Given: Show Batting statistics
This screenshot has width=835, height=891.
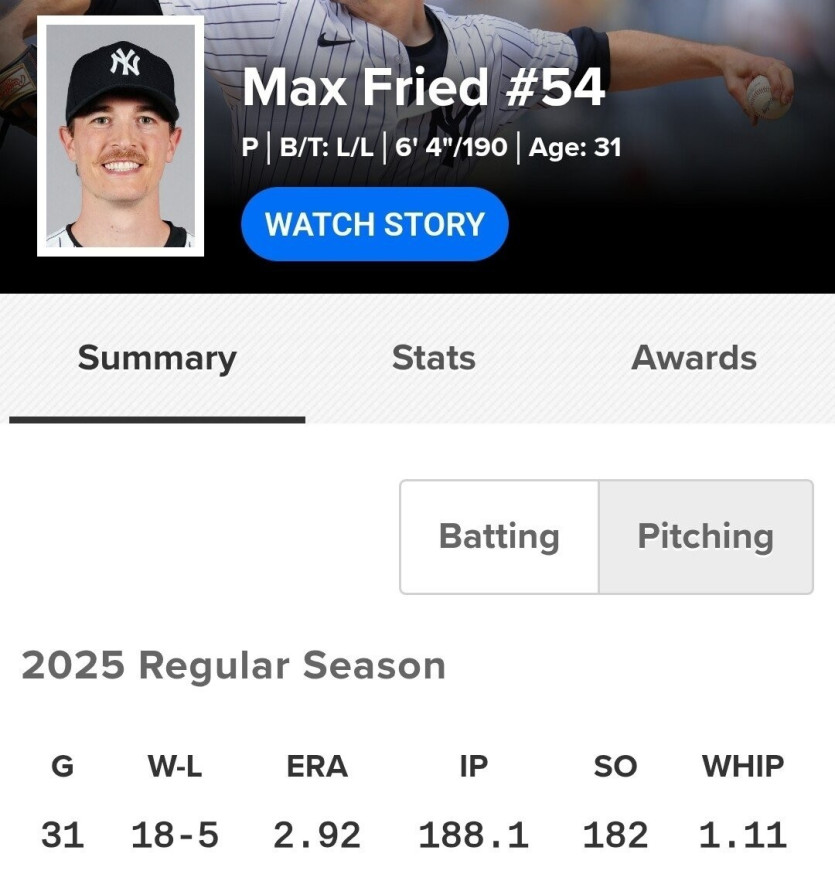Looking at the screenshot, I should [499, 537].
